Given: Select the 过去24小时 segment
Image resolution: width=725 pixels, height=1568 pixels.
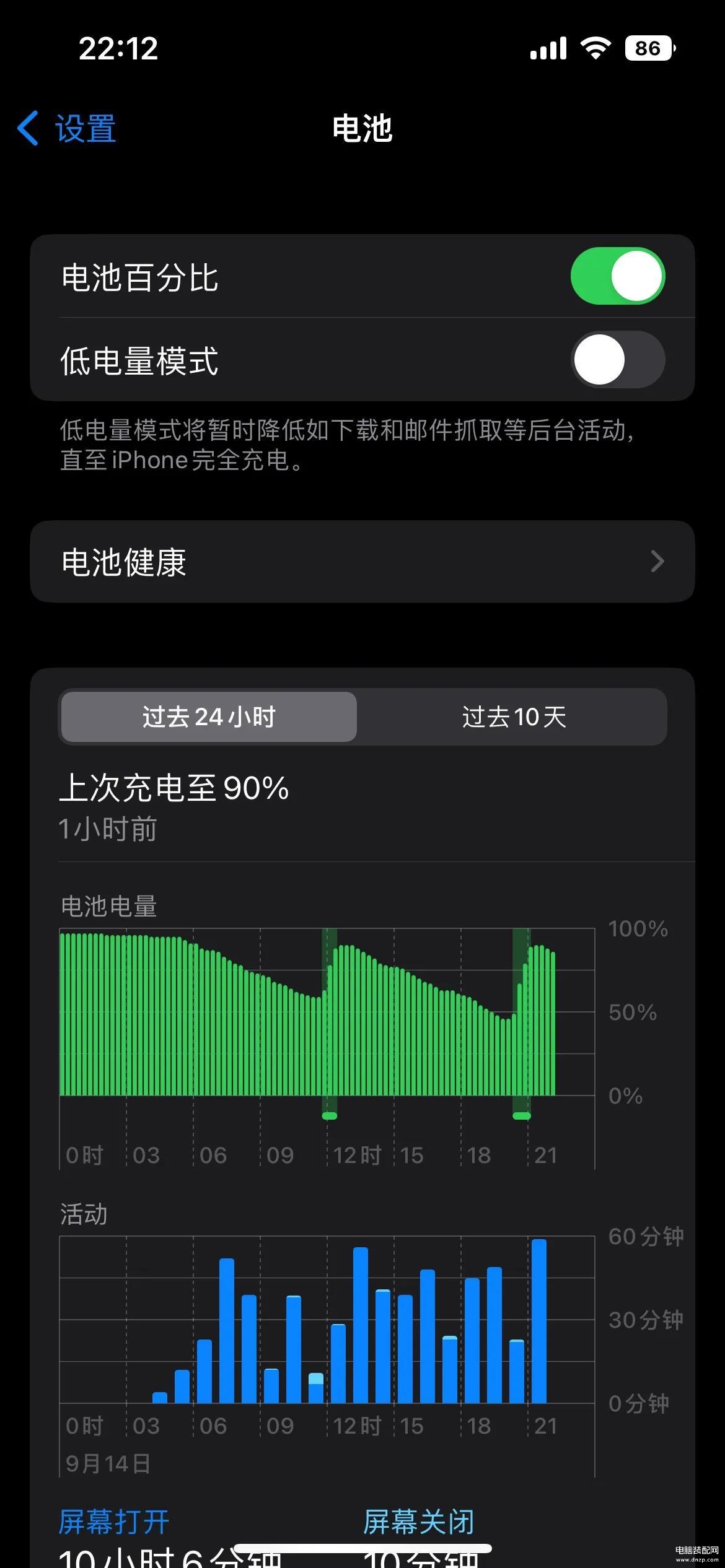Looking at the screenshot, I should coord(209,716).
